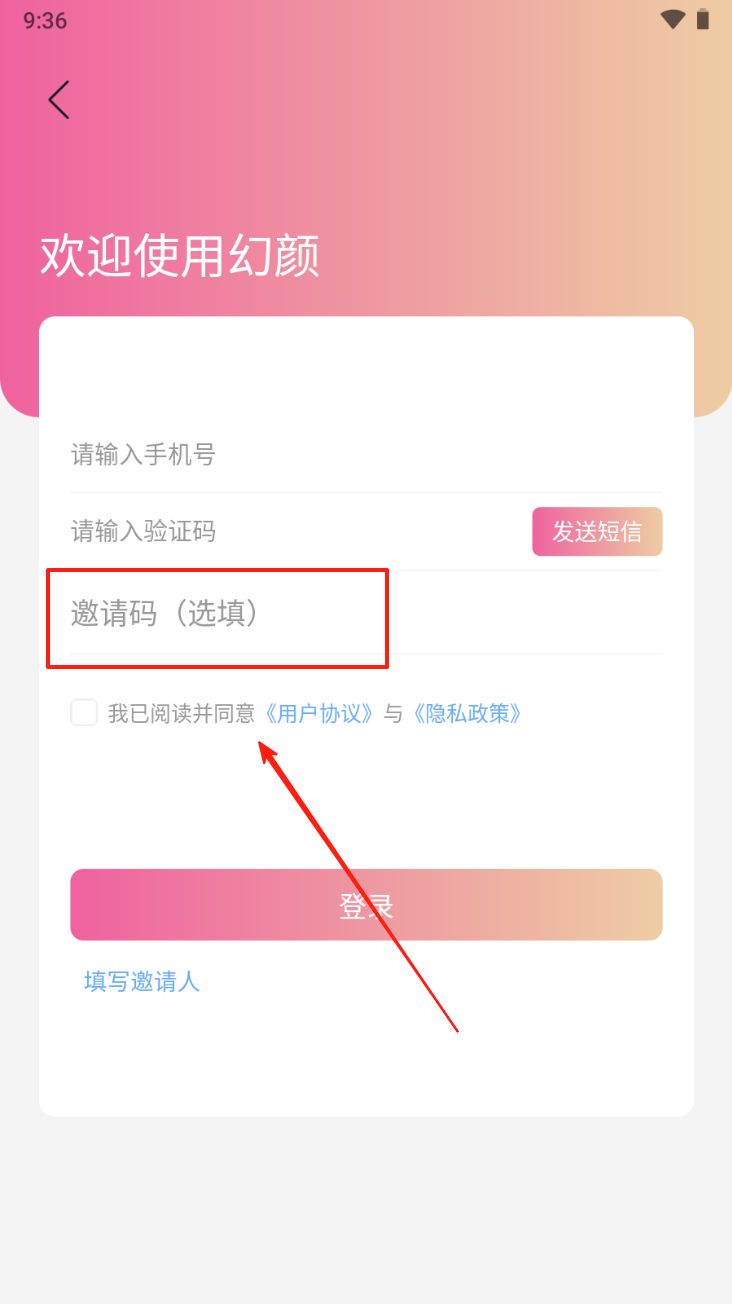Open the 《隐私政策》 privacy policy link
The height and width of the screenshot is (1304, 732).
point(466,713)
